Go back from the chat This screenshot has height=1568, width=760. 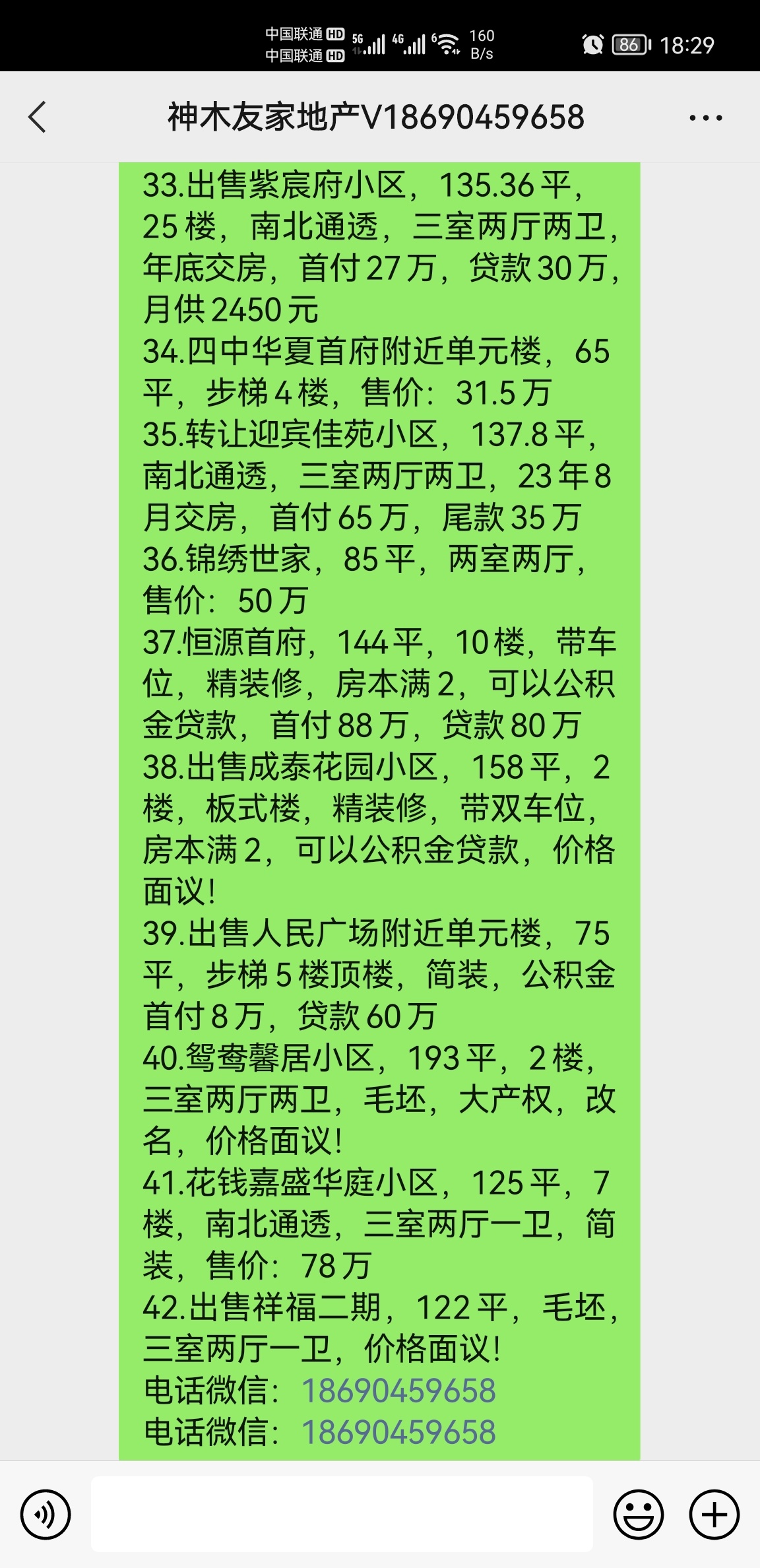[x=38, y=117]
